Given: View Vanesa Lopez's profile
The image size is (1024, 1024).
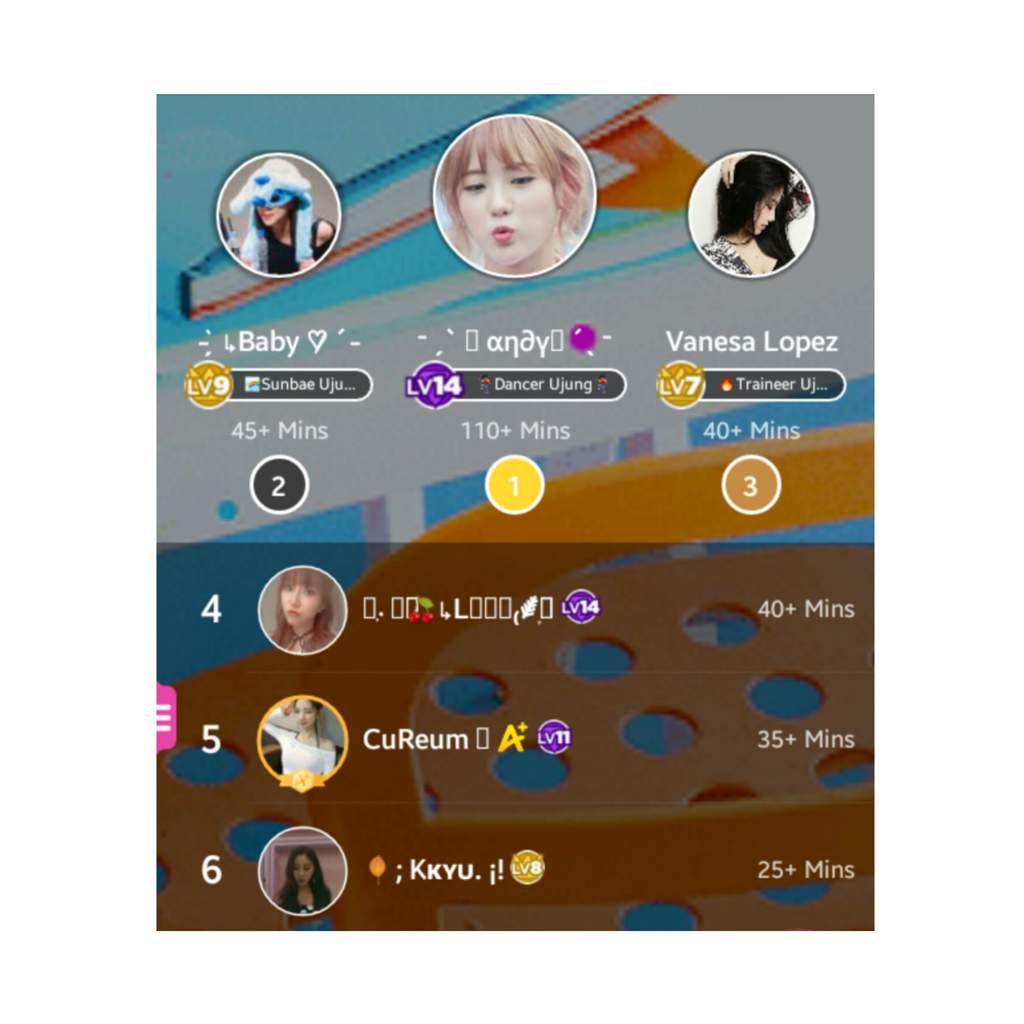Looking at the screenshot, I should (x=751, y=214).
